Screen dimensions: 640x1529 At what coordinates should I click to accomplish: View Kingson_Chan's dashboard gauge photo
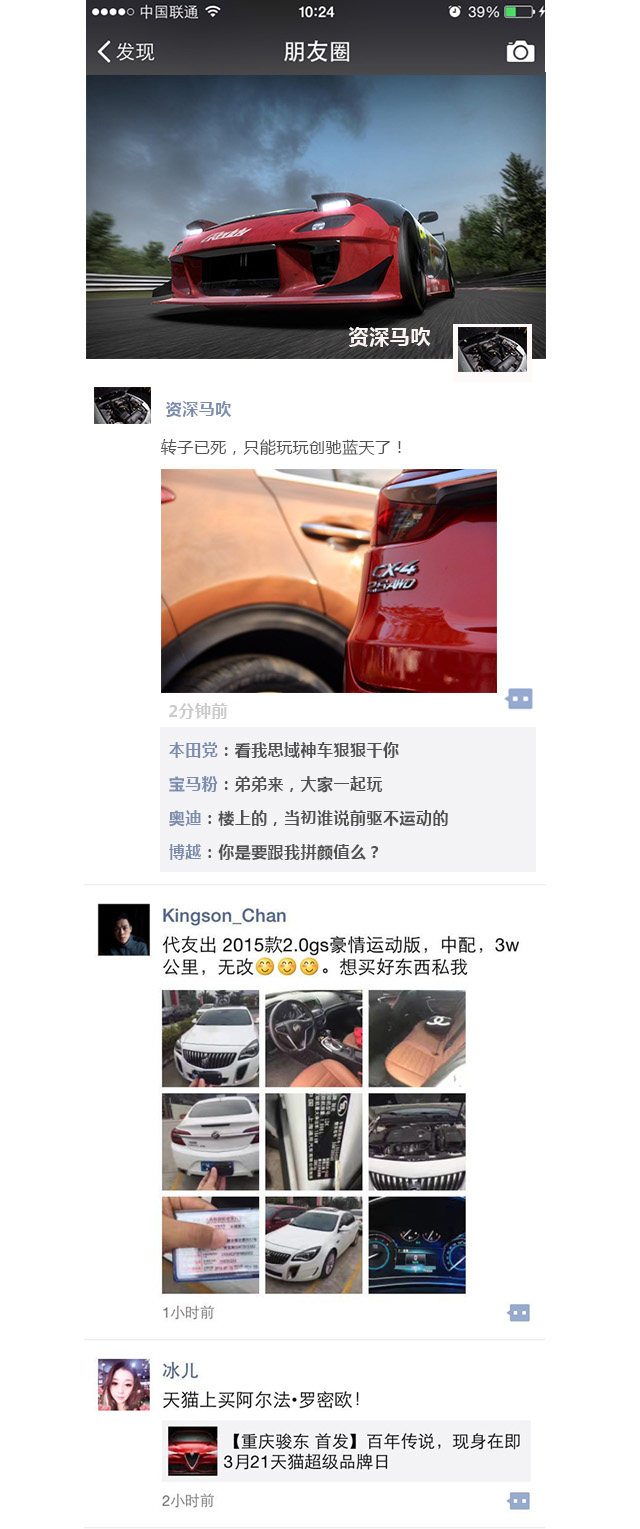416,1245
